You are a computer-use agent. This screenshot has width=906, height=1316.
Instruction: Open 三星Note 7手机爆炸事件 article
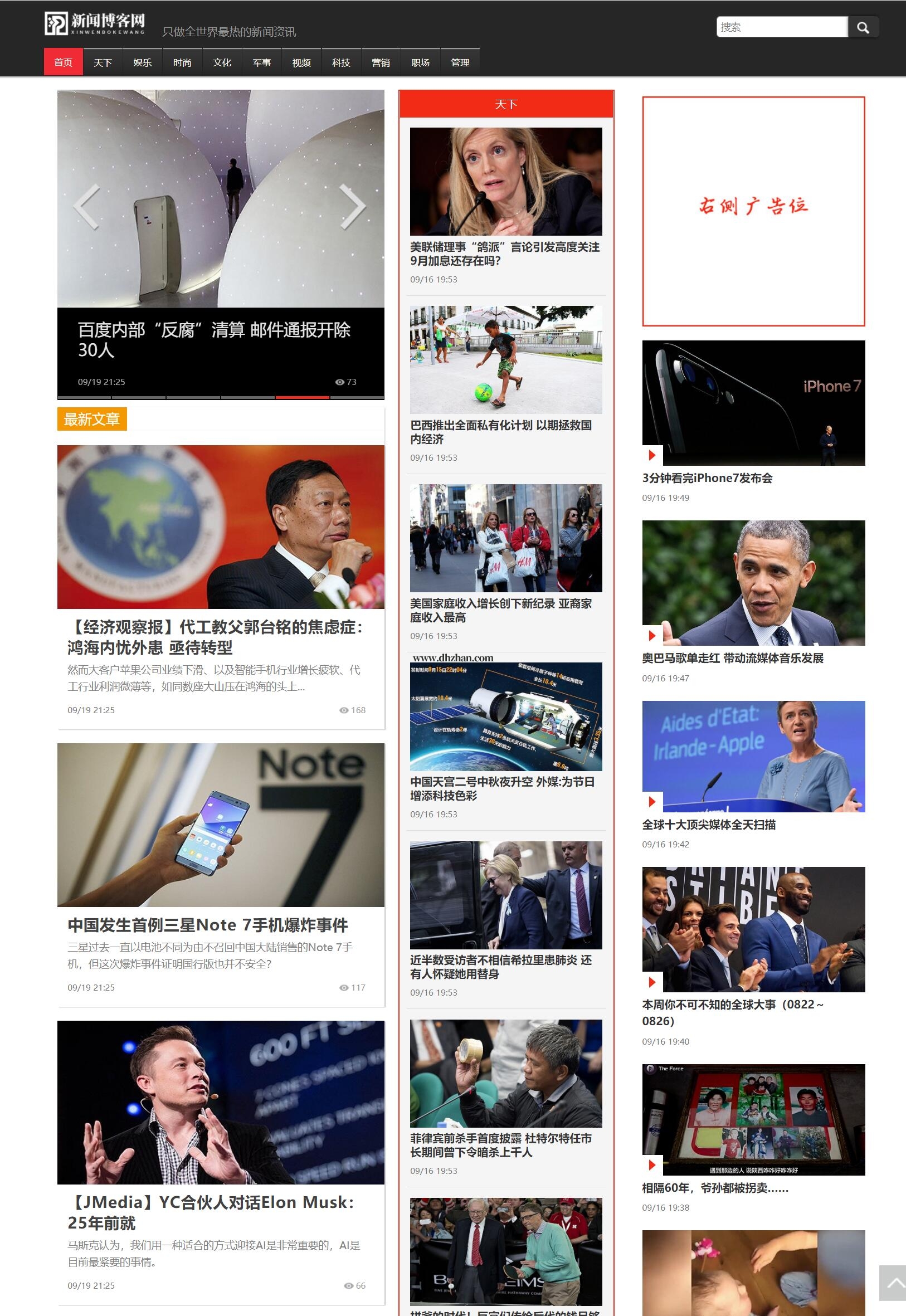click(x=207, y=925)
